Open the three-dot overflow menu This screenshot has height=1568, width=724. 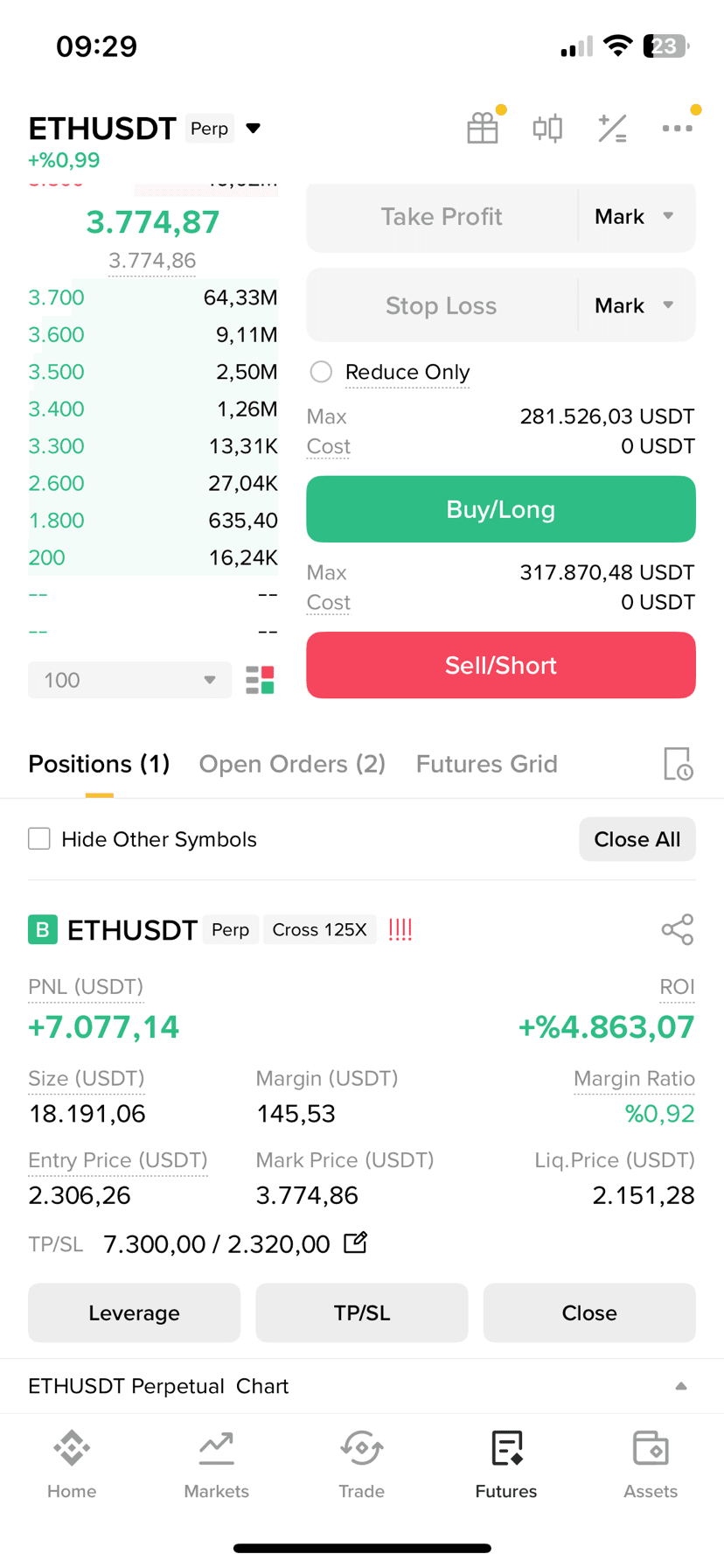point(677,129)
